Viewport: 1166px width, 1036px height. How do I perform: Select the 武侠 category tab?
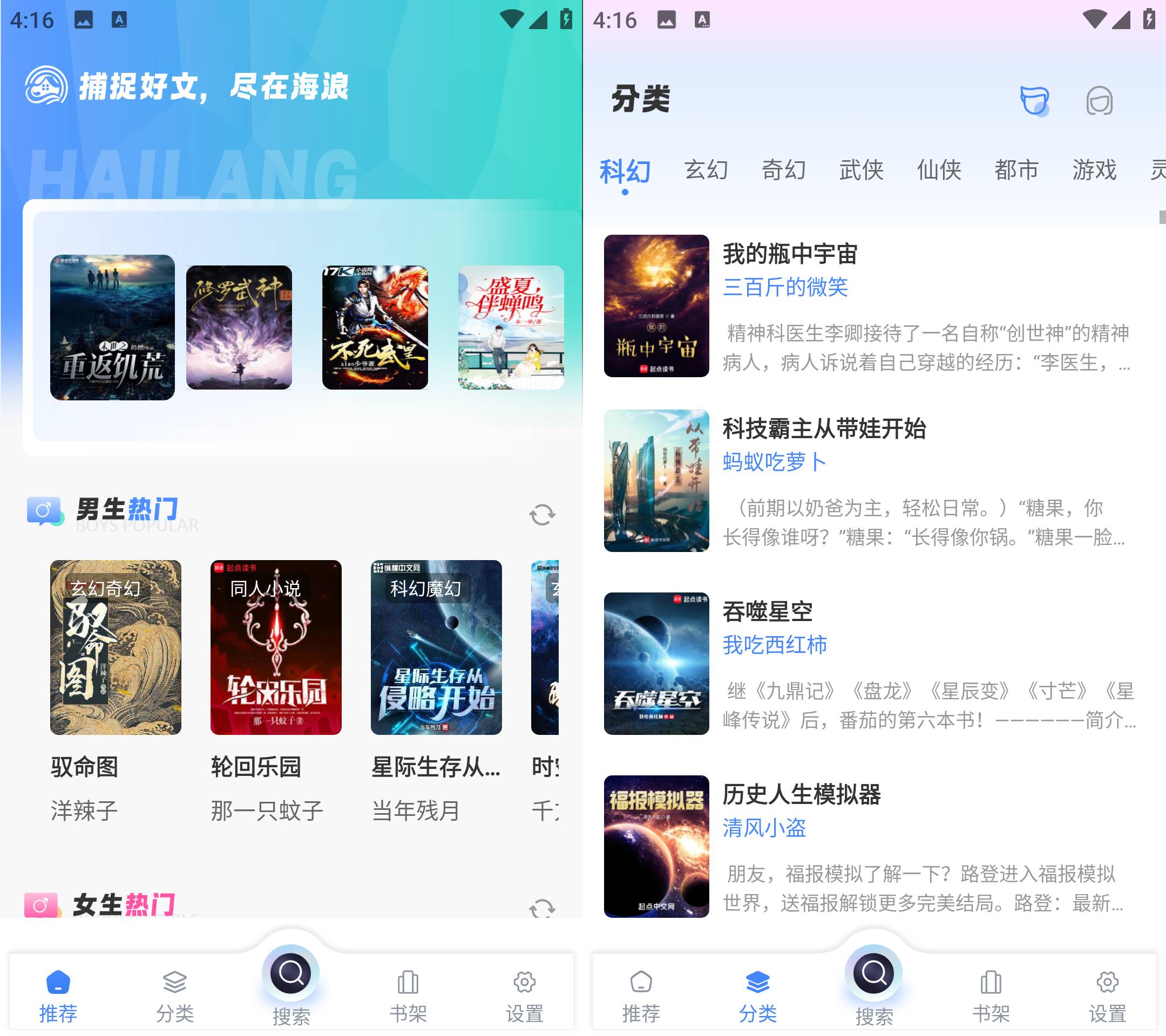click(x=861, y=169)
